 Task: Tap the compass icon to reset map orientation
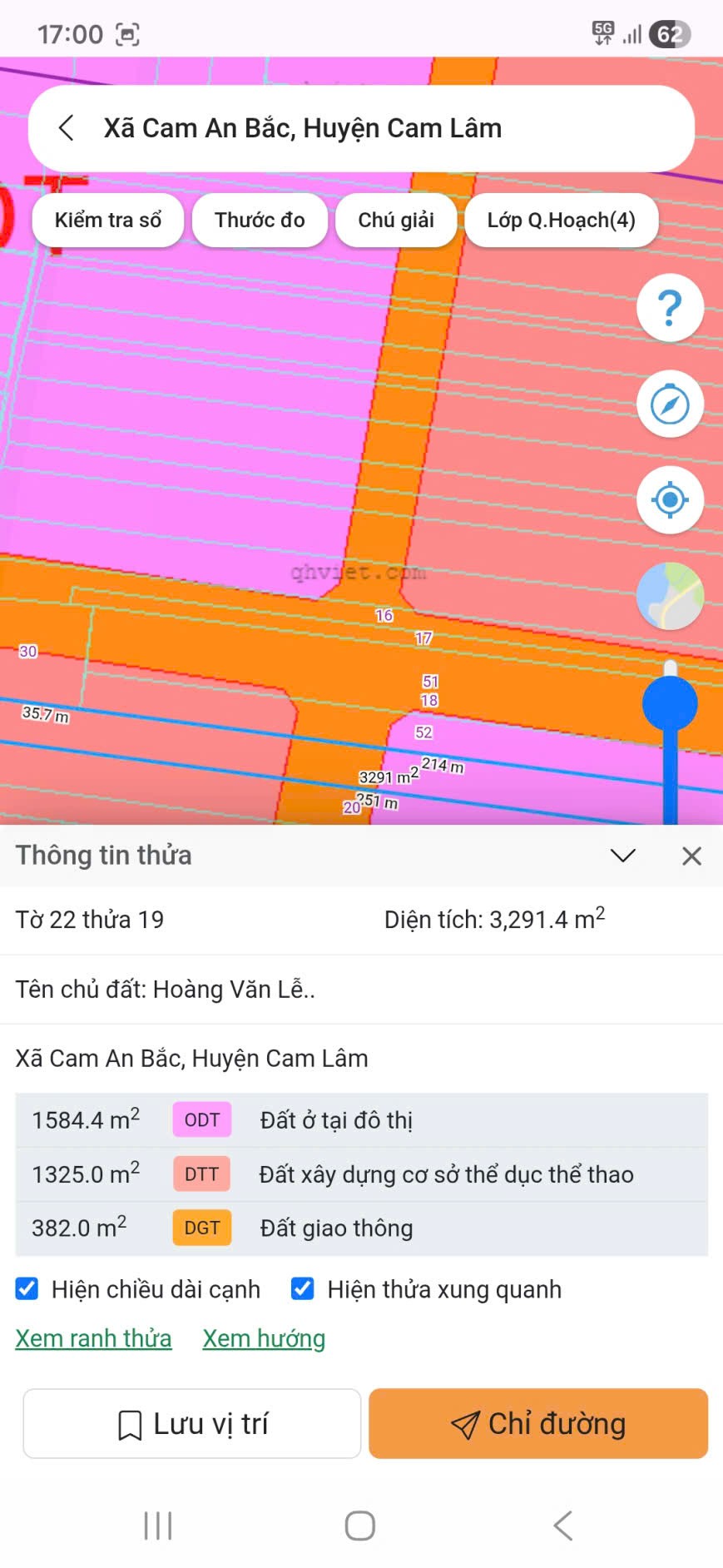coord(670,404)
